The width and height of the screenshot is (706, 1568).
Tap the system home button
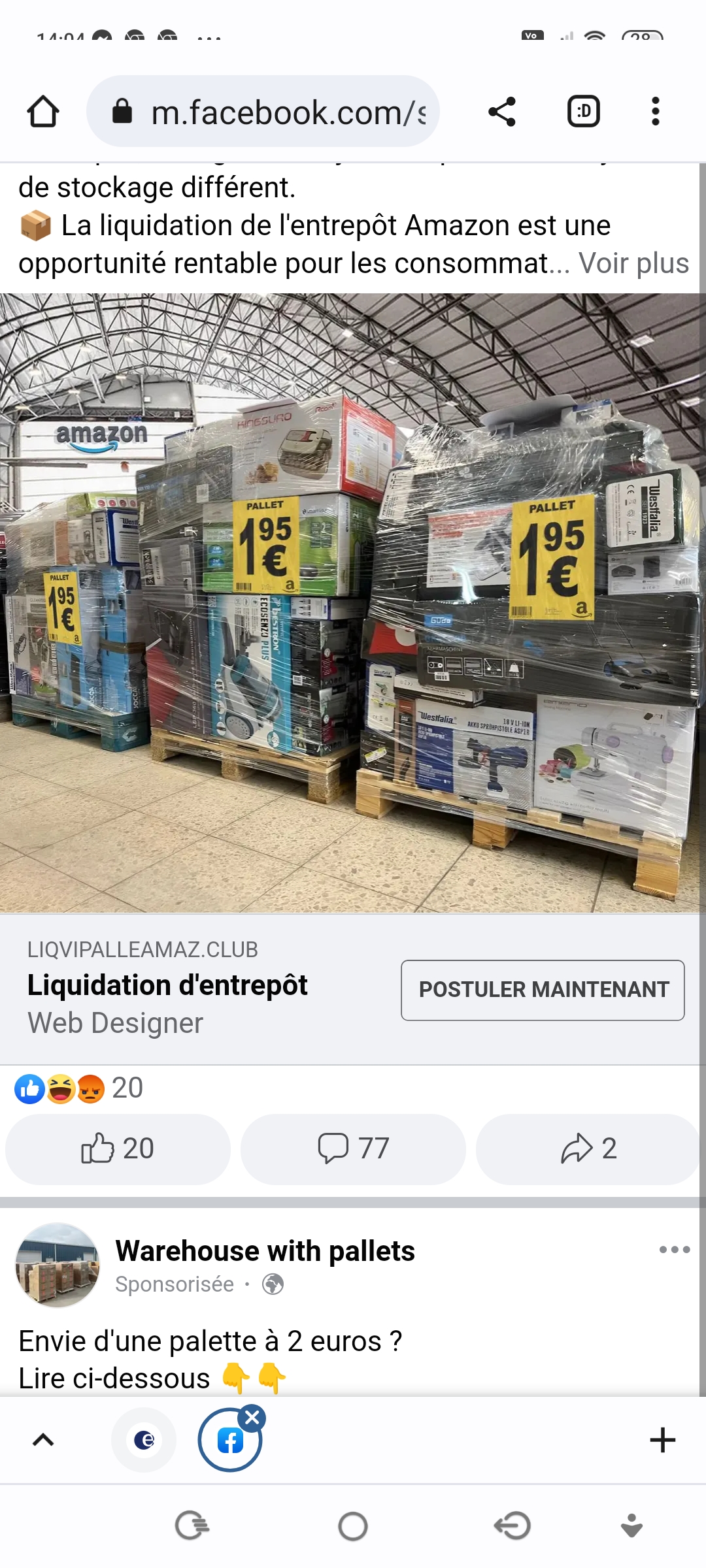tap(353, 1527)
